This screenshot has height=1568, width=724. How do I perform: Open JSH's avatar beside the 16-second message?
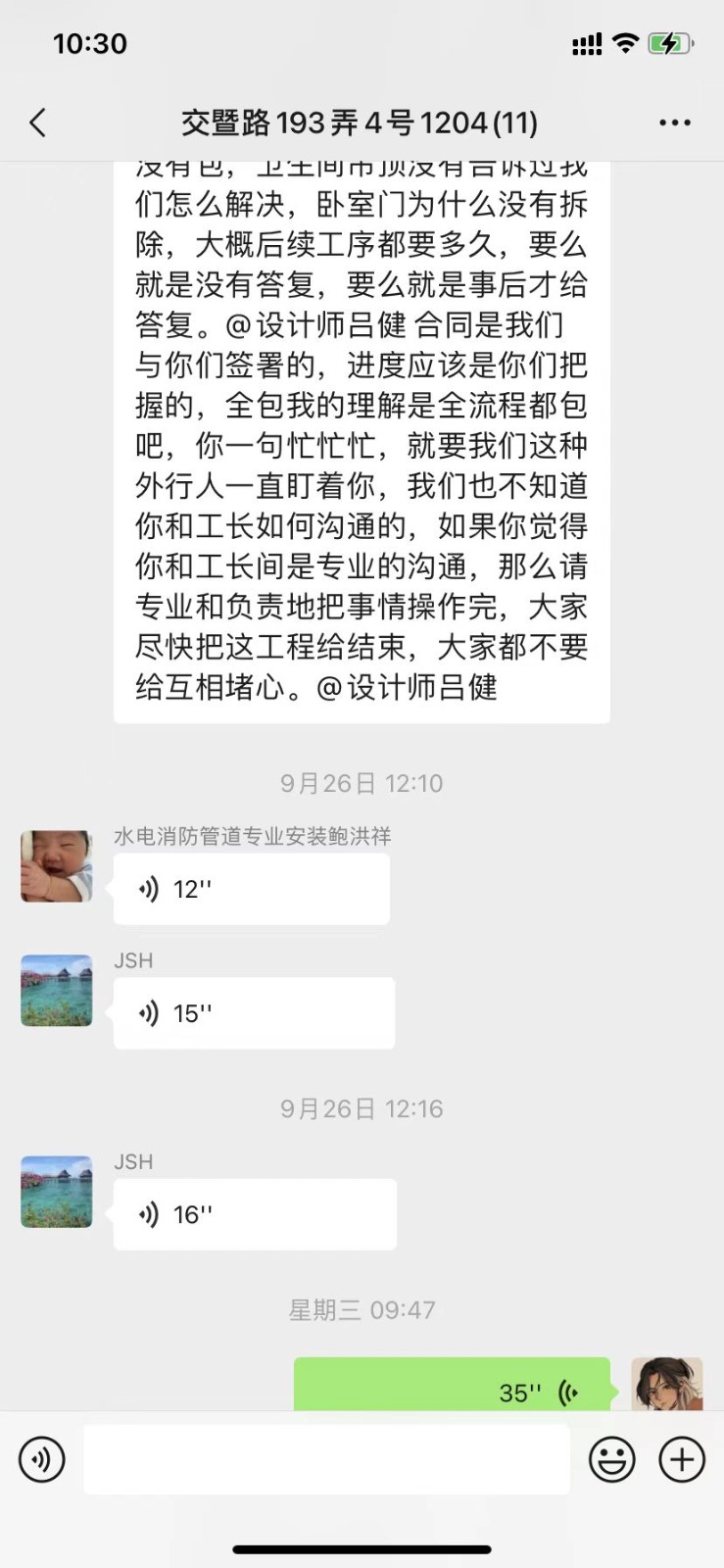click(57, 1192)
